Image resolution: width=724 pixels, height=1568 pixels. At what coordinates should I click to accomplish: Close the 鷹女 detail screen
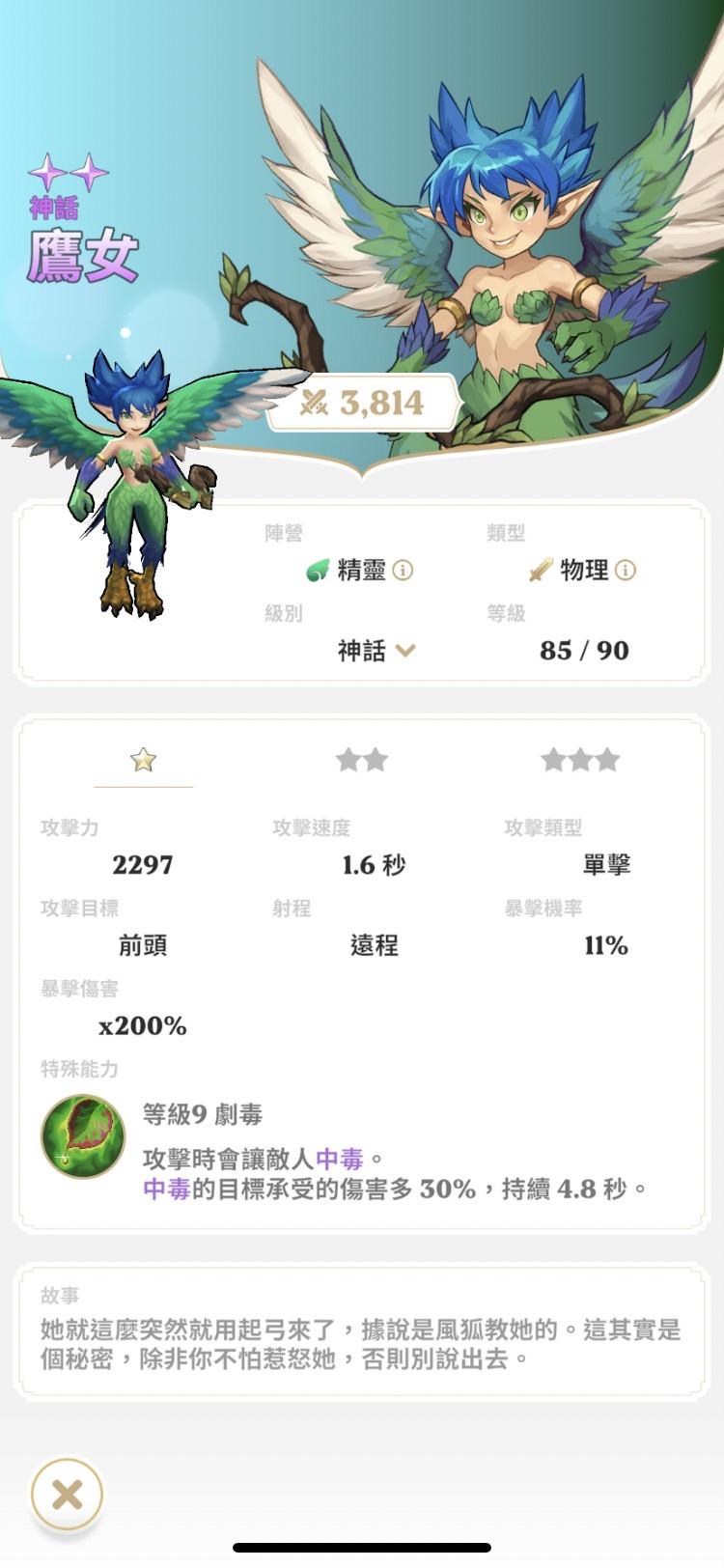pos(67,1495)
